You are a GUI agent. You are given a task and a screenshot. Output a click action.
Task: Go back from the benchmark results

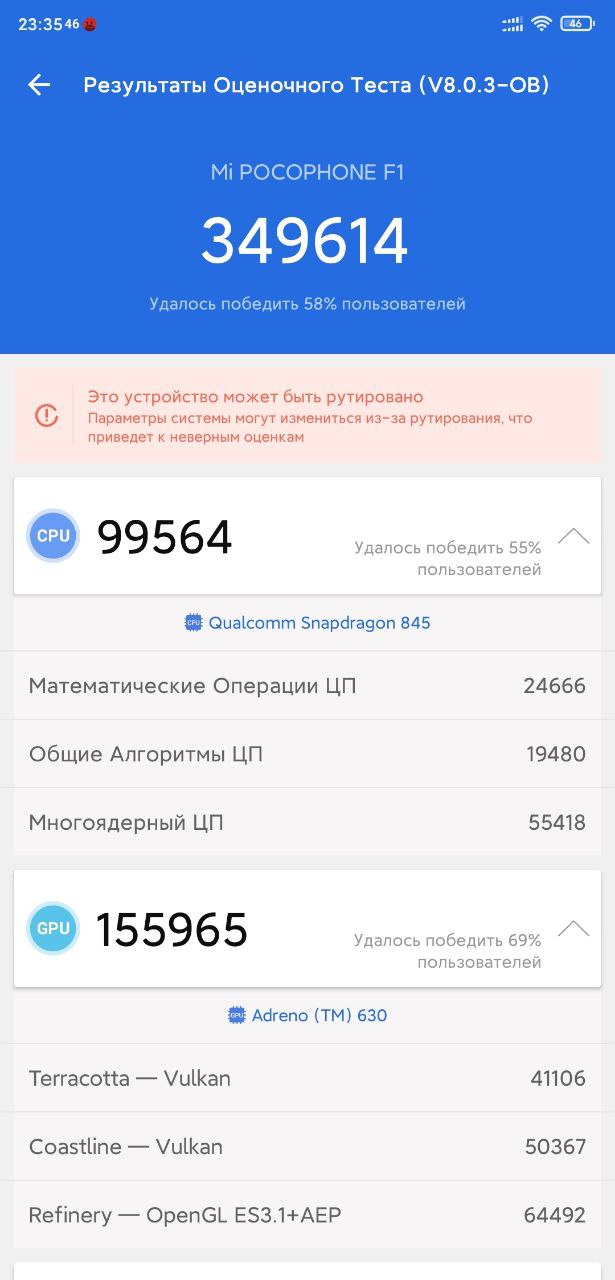(39, 85)
